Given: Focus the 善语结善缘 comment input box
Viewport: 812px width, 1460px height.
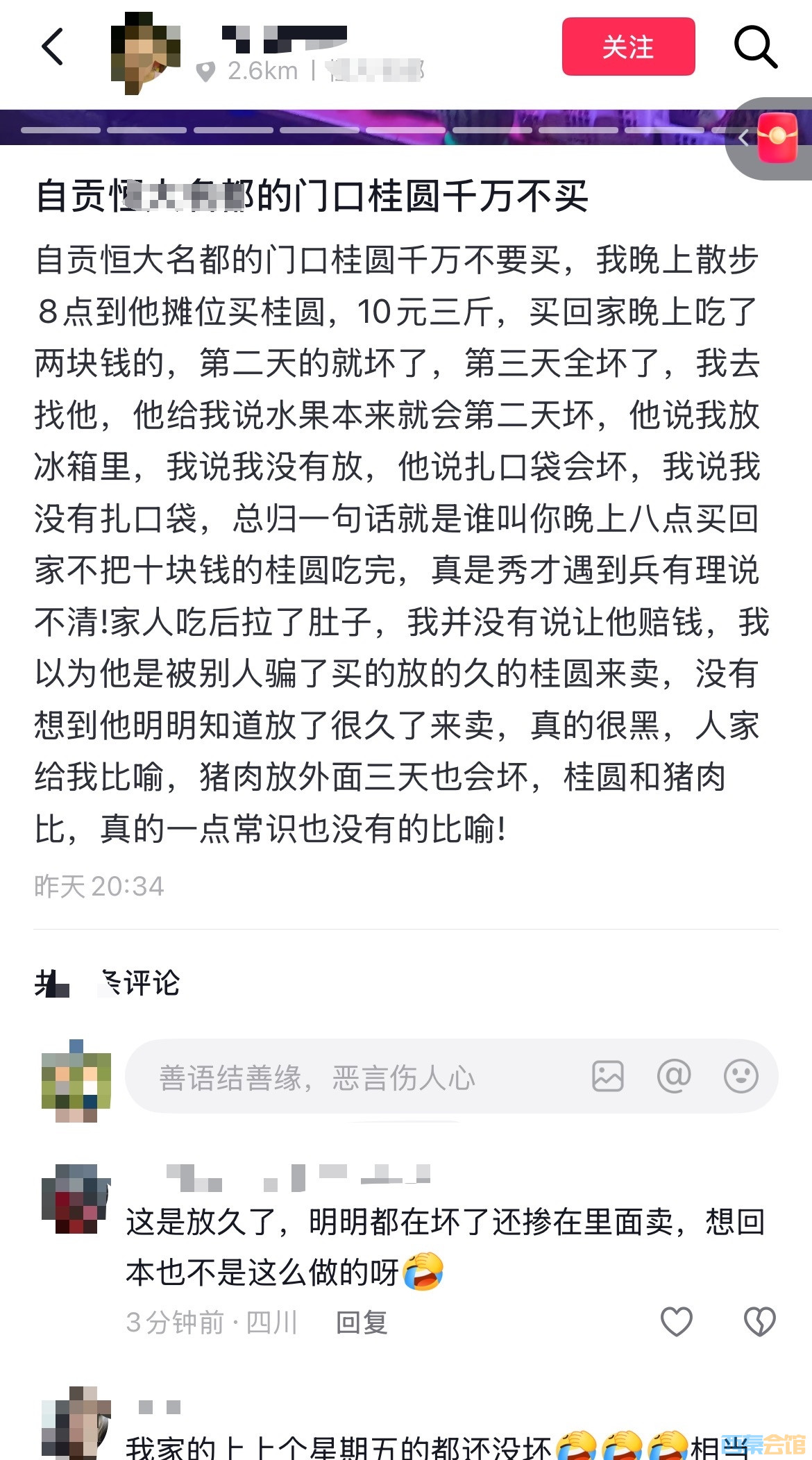Looking at the screenshot, I should click(347, 1077).
